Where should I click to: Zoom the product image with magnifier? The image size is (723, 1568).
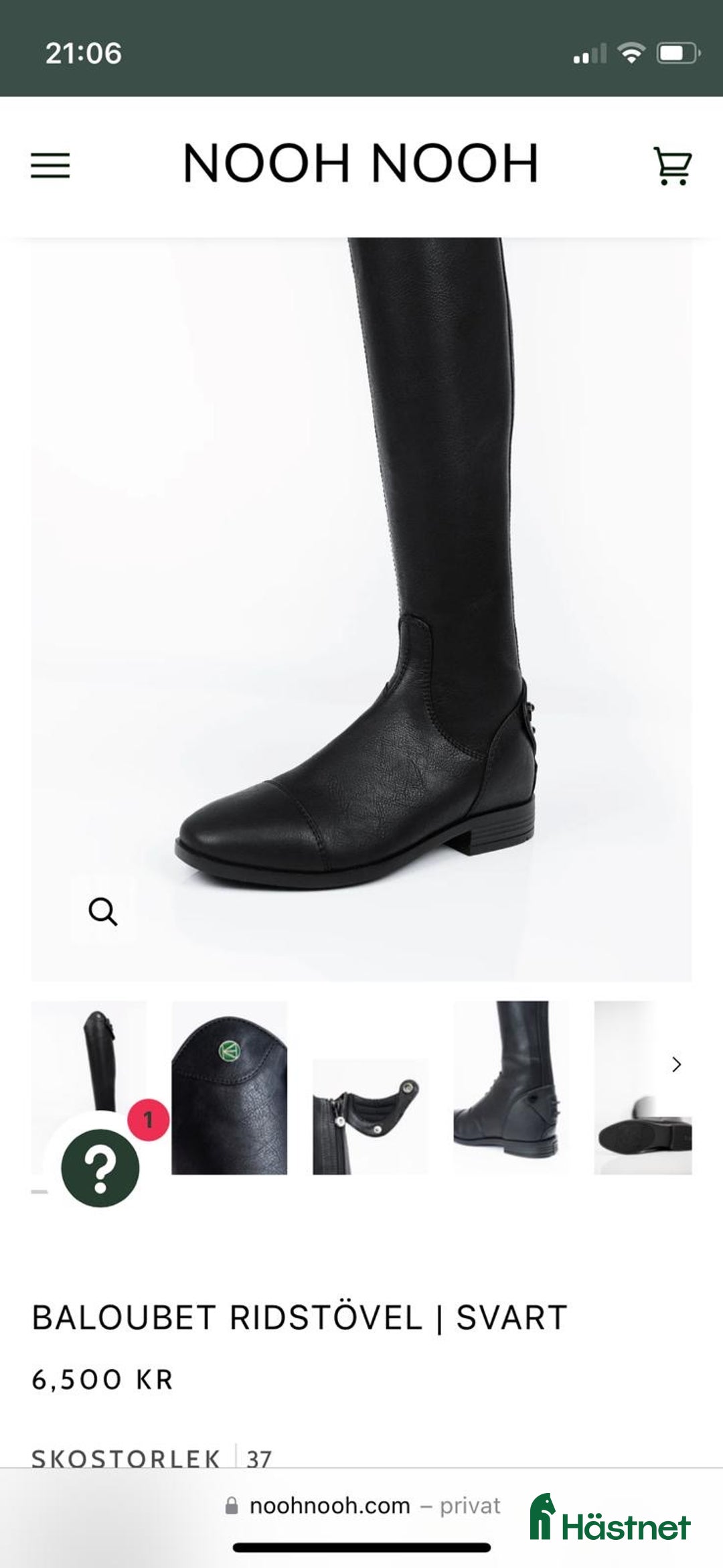point(103,912)
